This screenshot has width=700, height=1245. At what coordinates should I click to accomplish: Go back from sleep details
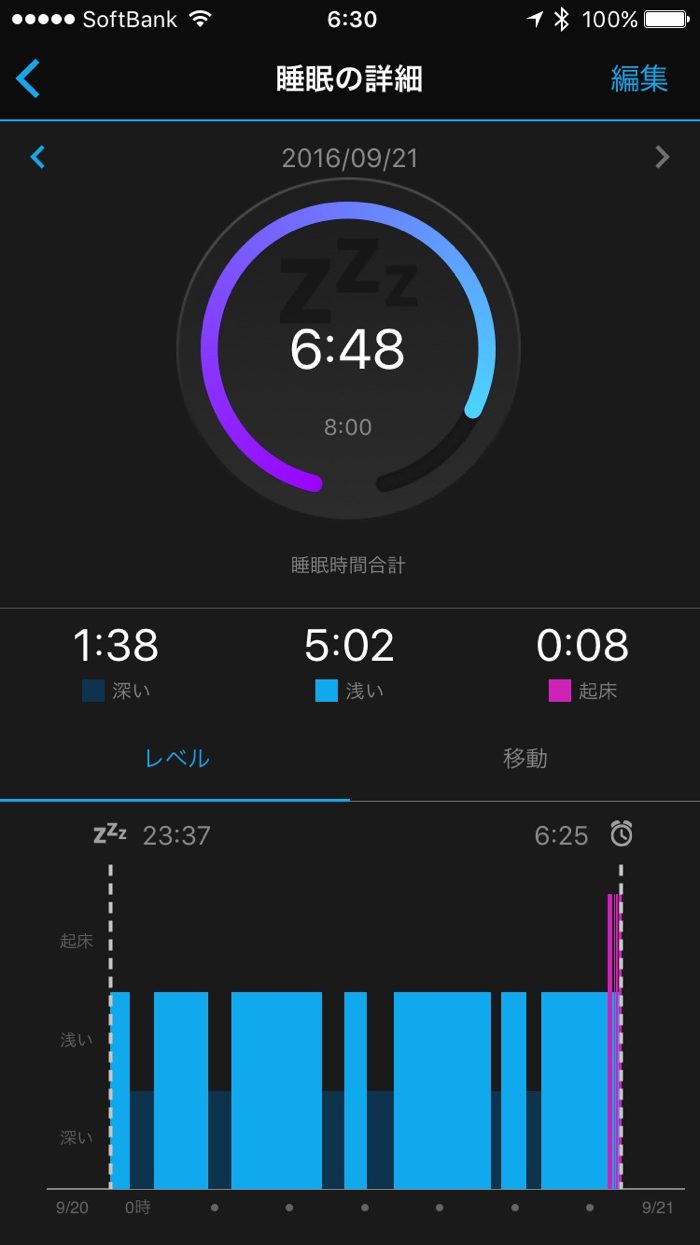click(29, 79)
